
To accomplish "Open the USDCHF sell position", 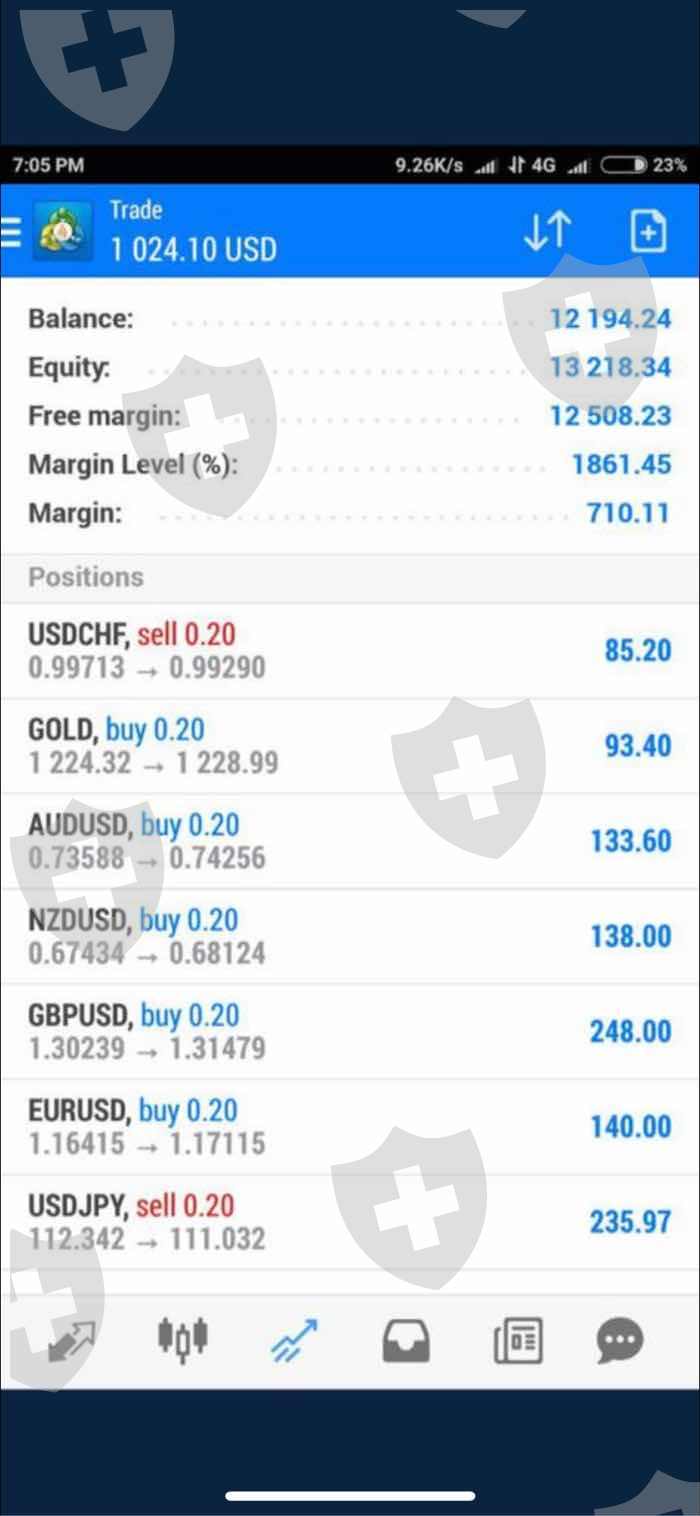I will pyautogui.click(x=350, y=651).
